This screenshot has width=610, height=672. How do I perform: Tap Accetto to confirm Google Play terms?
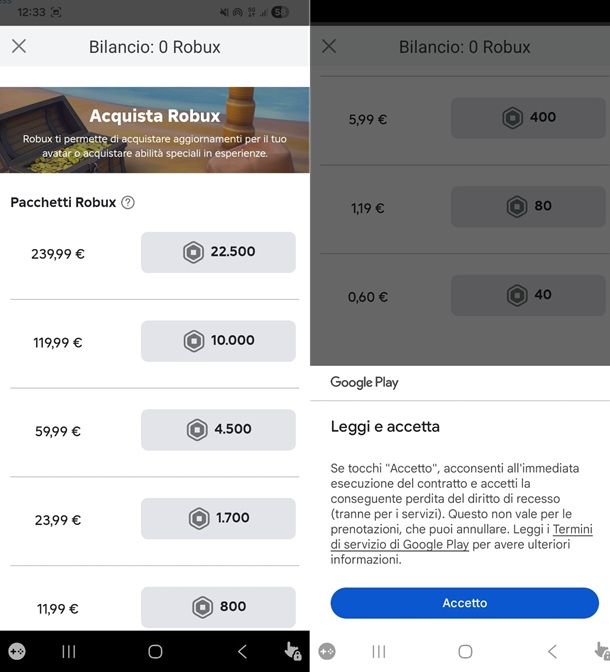[464, 603]
